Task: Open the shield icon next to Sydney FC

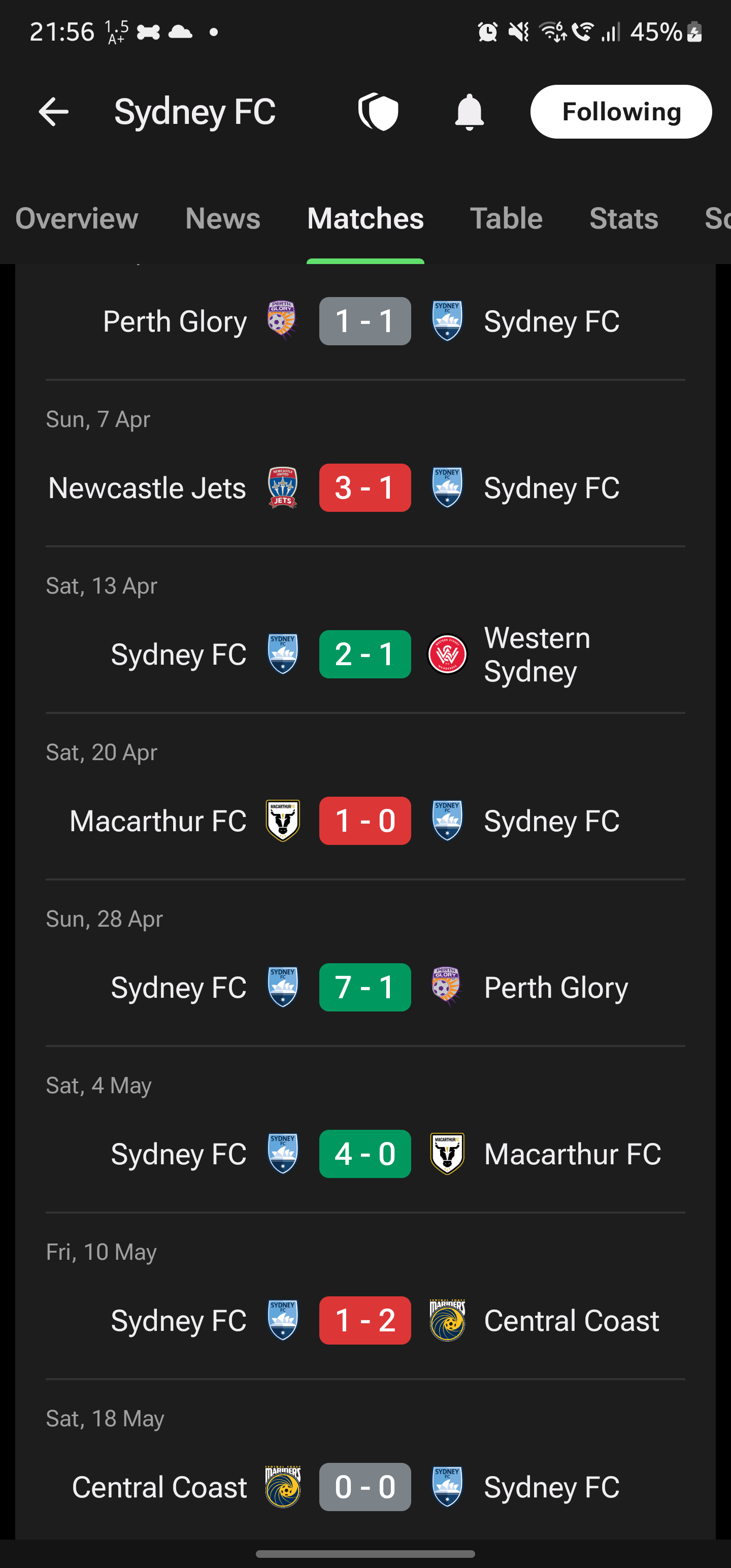Action: click(378, 112)
